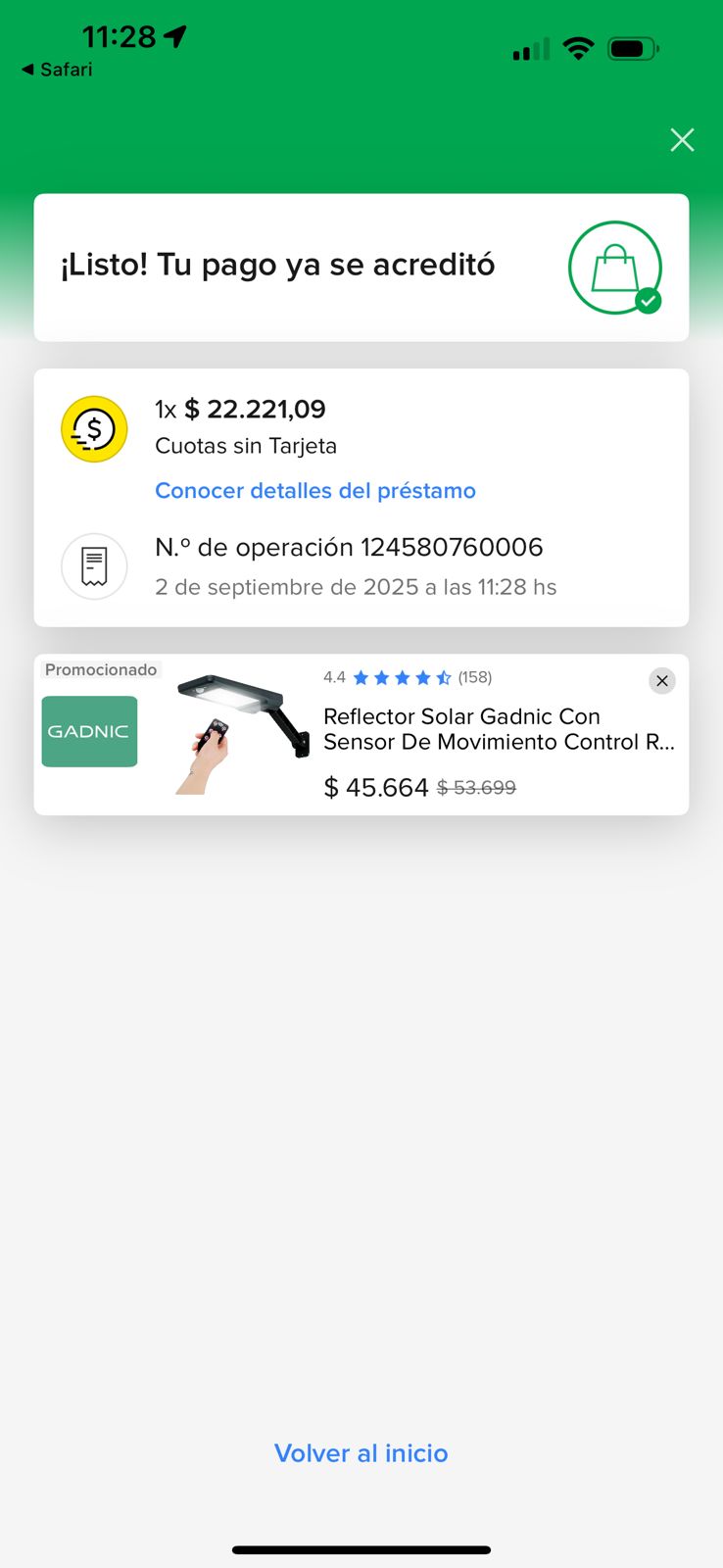The image size is (723, 1568).
Task: Dismiss the promoted Gadnic ad
Action: pos(662,681)
